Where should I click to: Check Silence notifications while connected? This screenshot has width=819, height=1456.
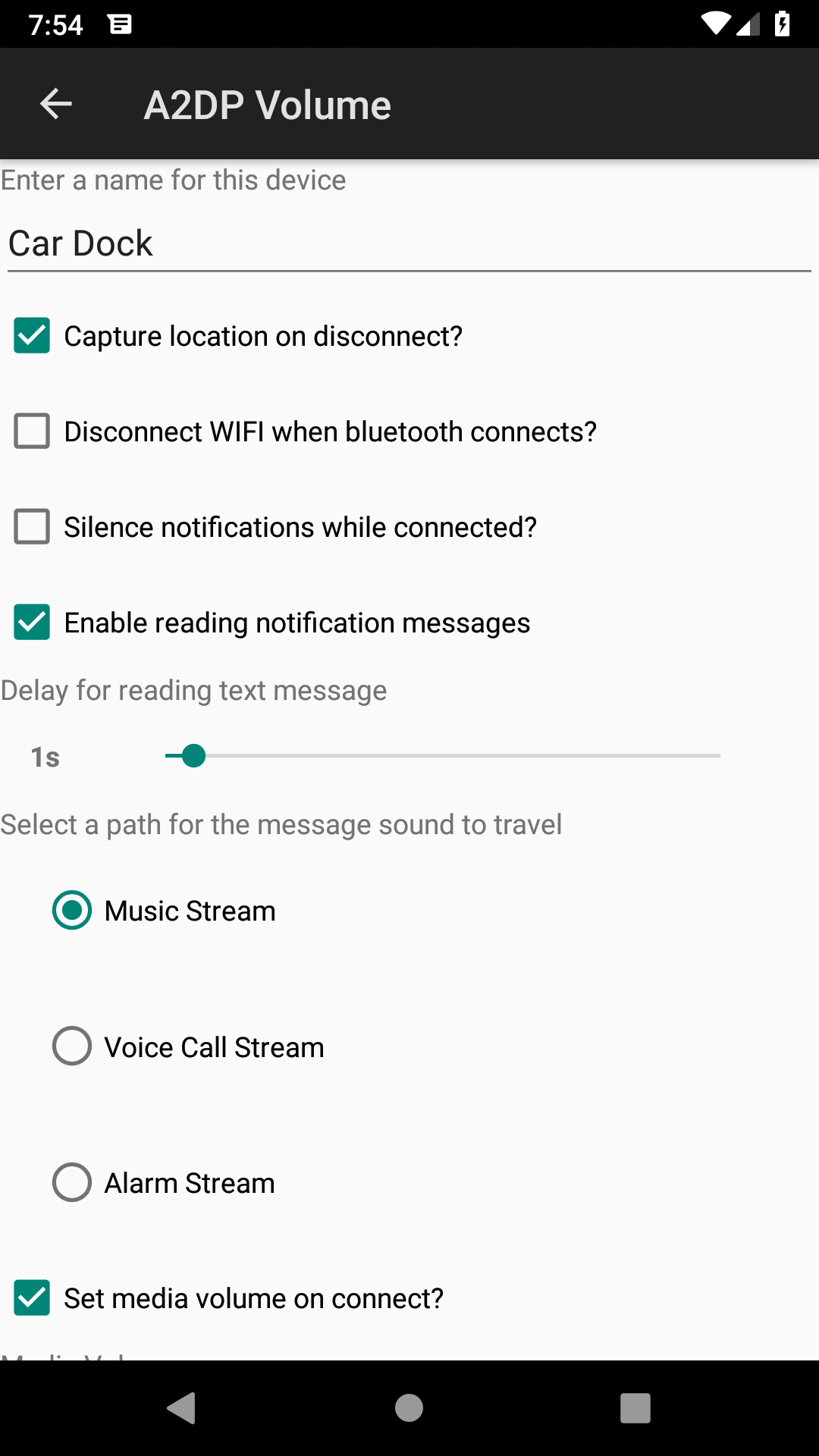(32, 527)
